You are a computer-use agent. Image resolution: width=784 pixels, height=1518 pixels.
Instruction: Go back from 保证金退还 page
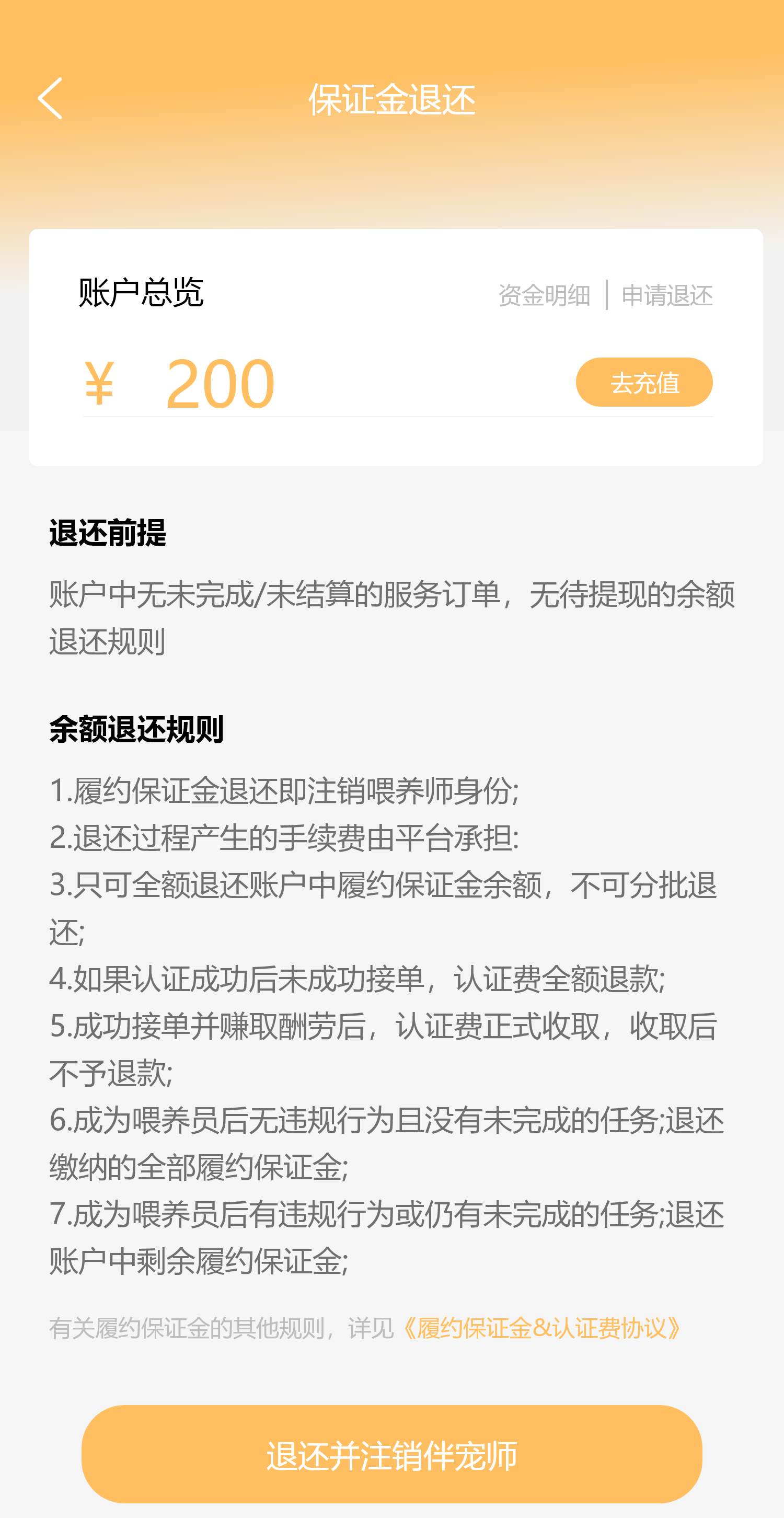(51, 98)
